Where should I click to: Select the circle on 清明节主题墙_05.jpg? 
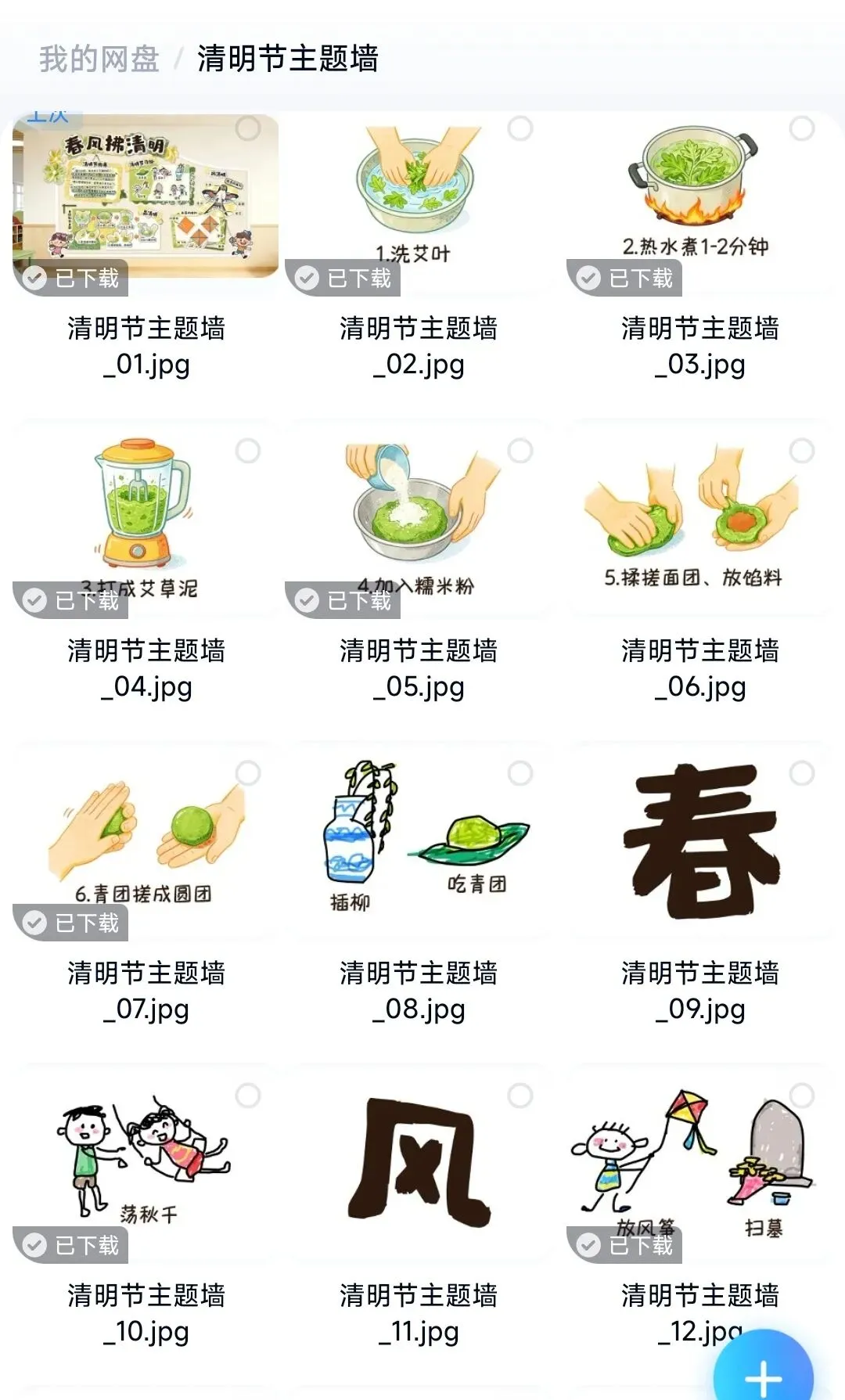point(520,451)
